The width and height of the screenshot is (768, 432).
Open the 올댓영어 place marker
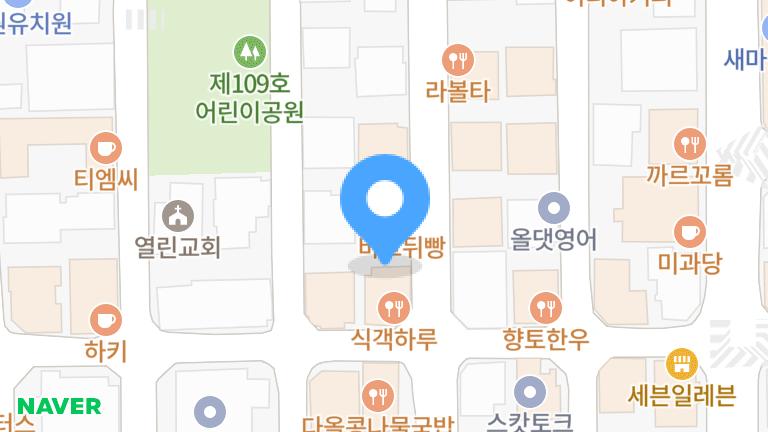point(553,209)
